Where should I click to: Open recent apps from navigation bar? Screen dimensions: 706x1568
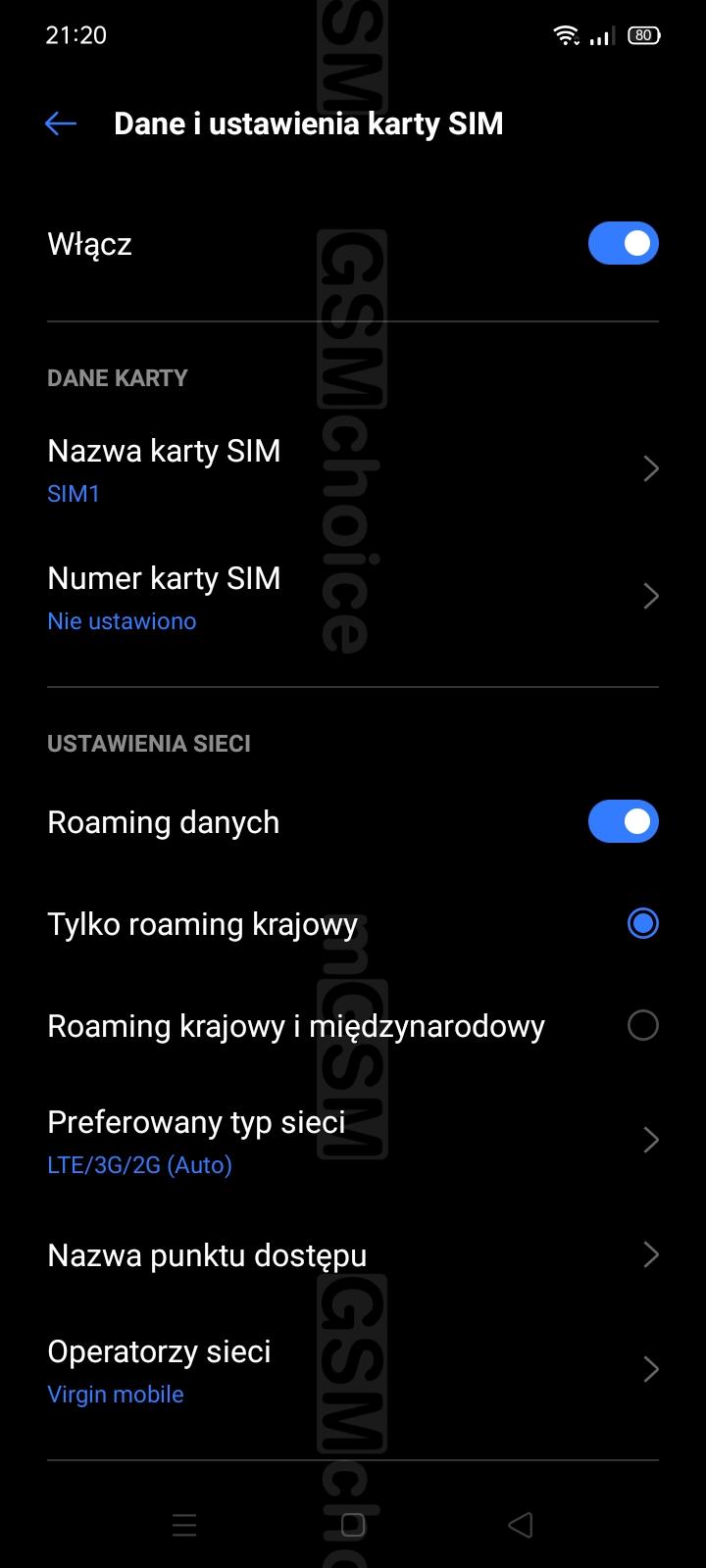184,1525
